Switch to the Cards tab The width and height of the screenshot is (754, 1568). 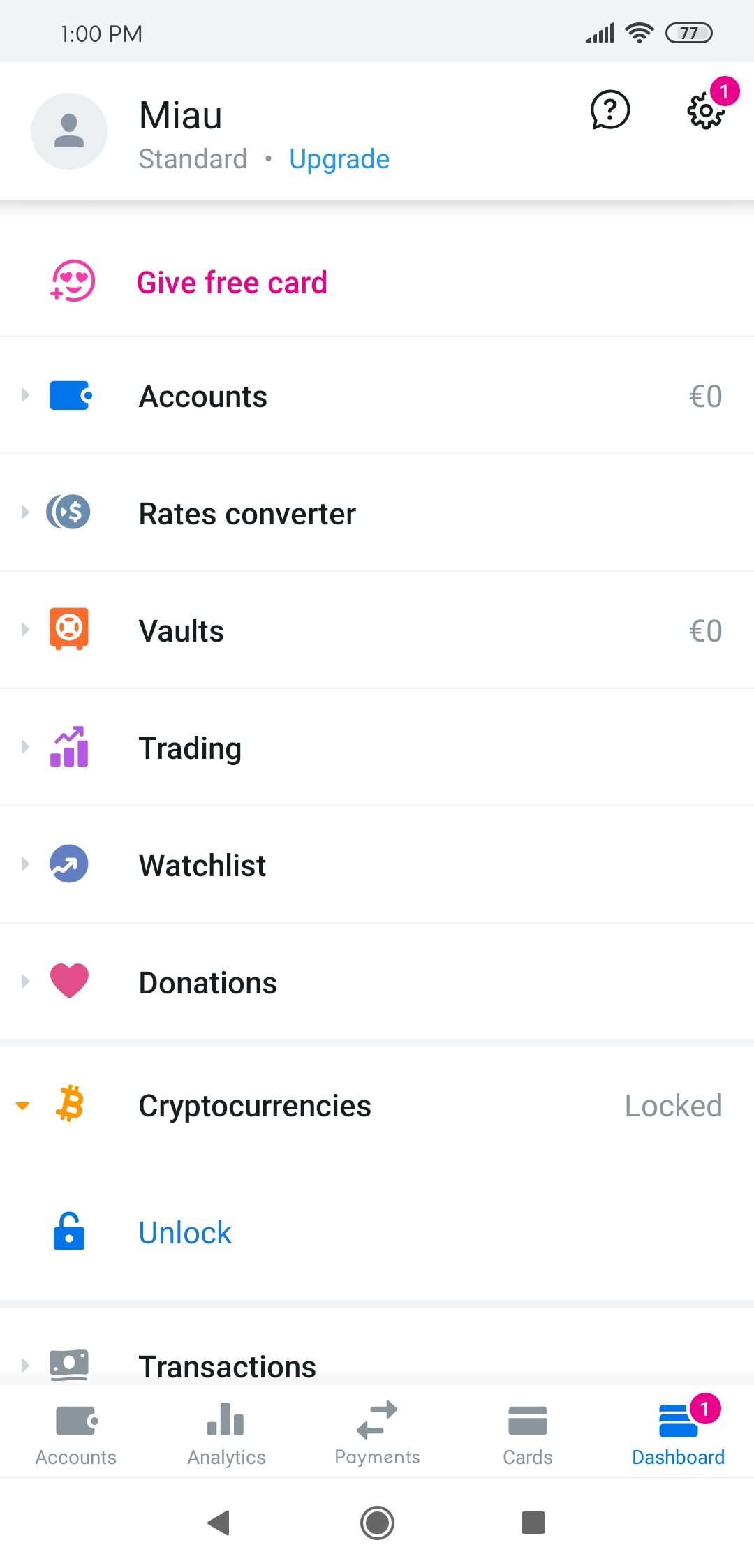(x=528, y=1433)
